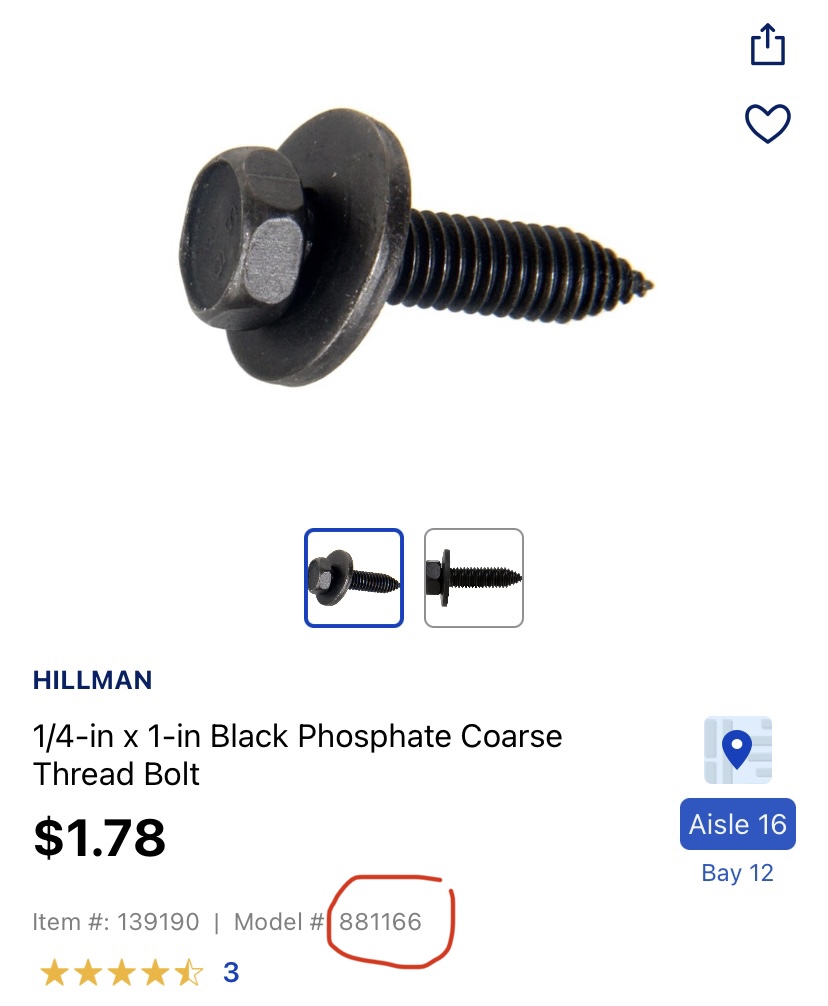Image resolution: width=828 pixels, height=1006 pixels.
Task: View the second side-view bolt thumbnail
Action: [474, 578]
